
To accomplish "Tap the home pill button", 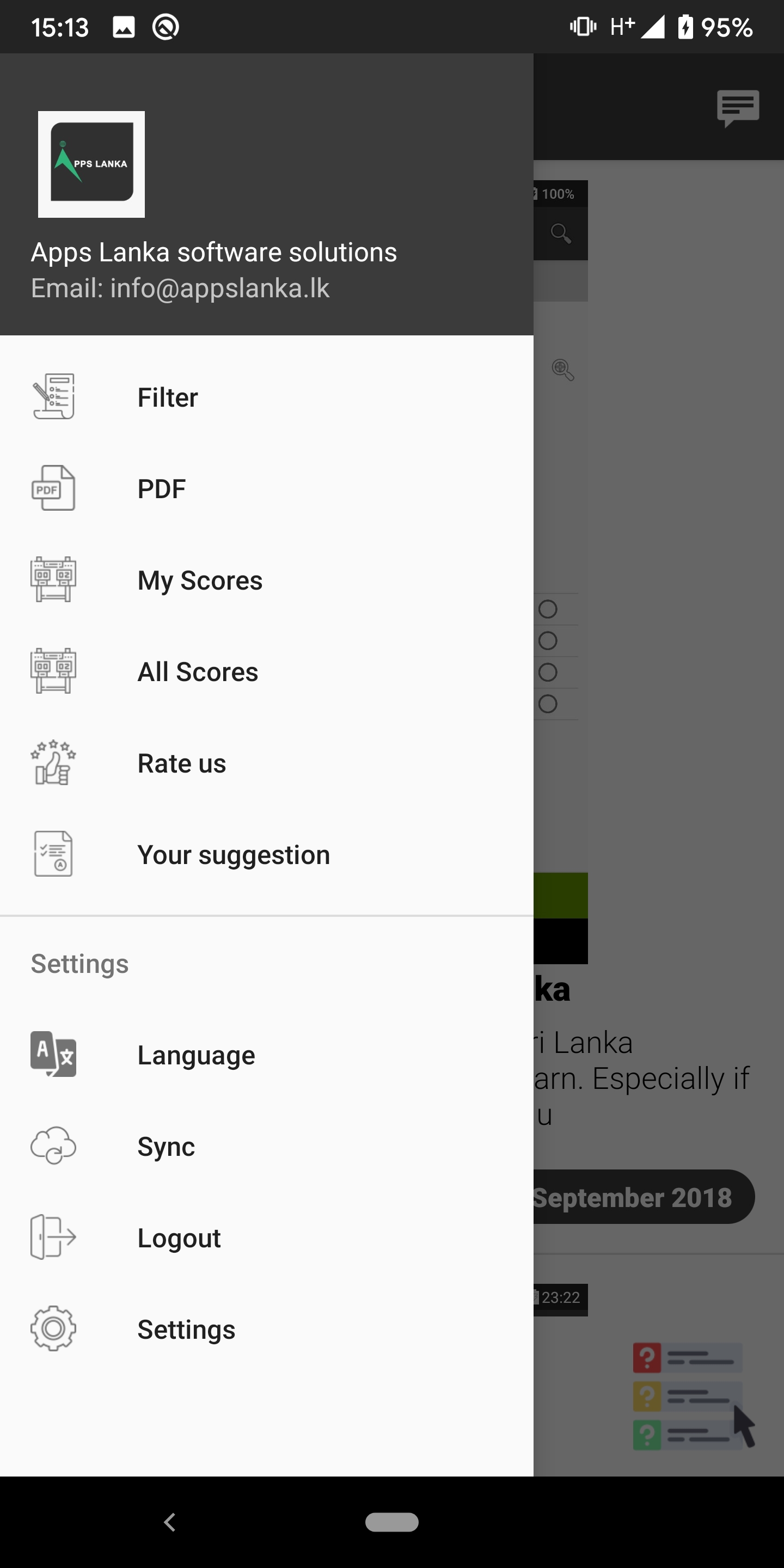I will coord(391,1522).
